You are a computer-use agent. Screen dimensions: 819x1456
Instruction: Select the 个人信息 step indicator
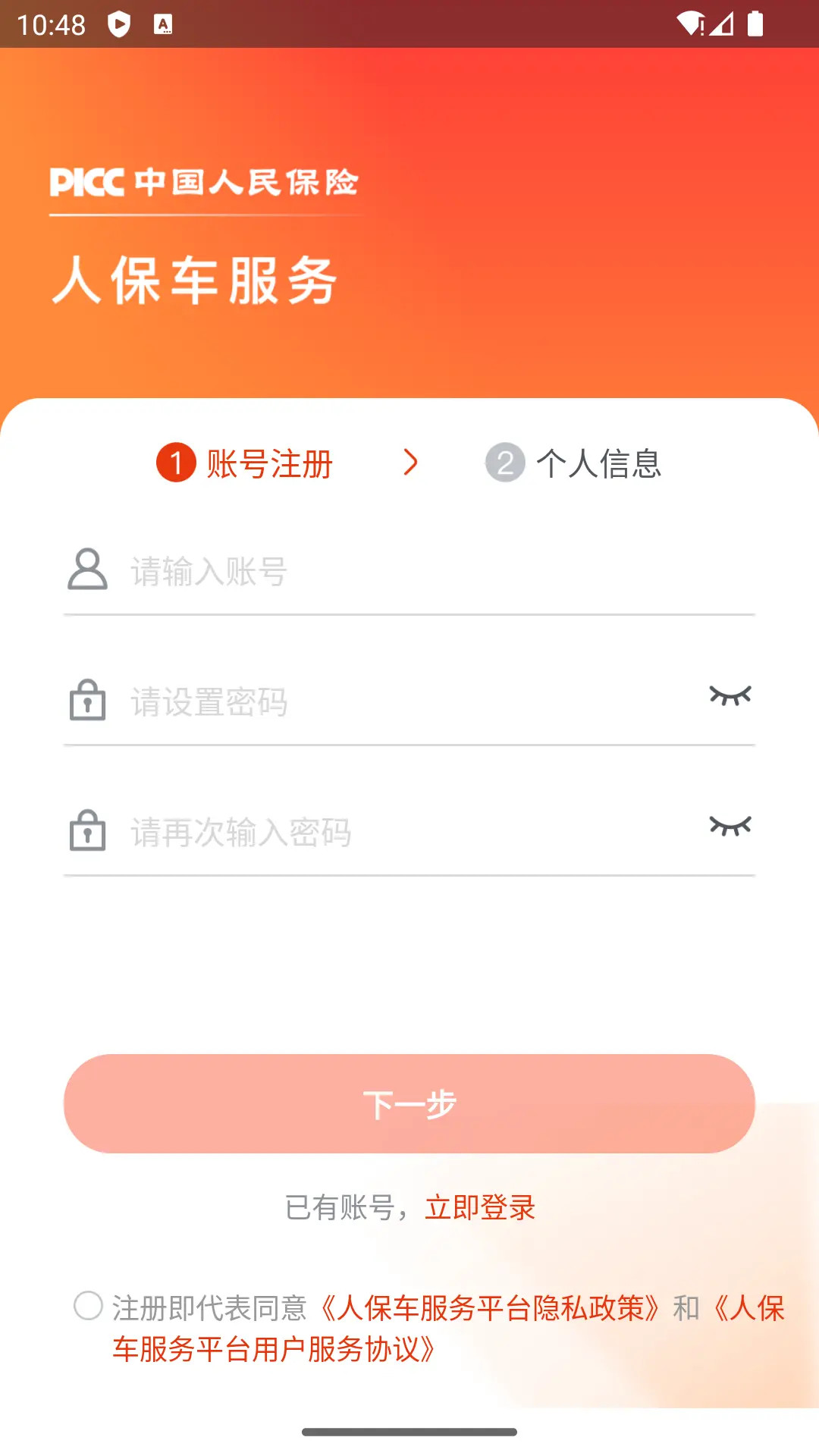[574, 464]
